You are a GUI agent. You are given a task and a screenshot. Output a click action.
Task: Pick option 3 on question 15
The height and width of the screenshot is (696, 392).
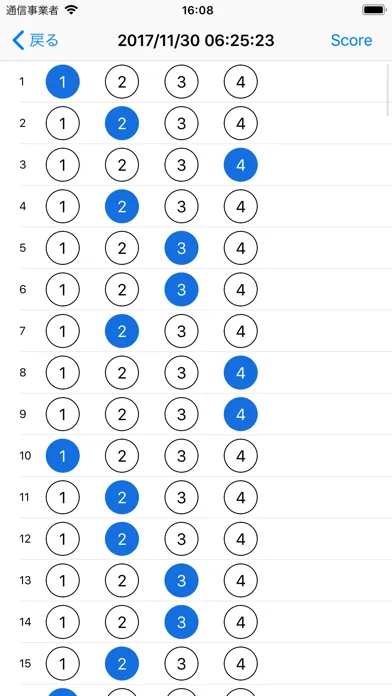pos(181,664)
